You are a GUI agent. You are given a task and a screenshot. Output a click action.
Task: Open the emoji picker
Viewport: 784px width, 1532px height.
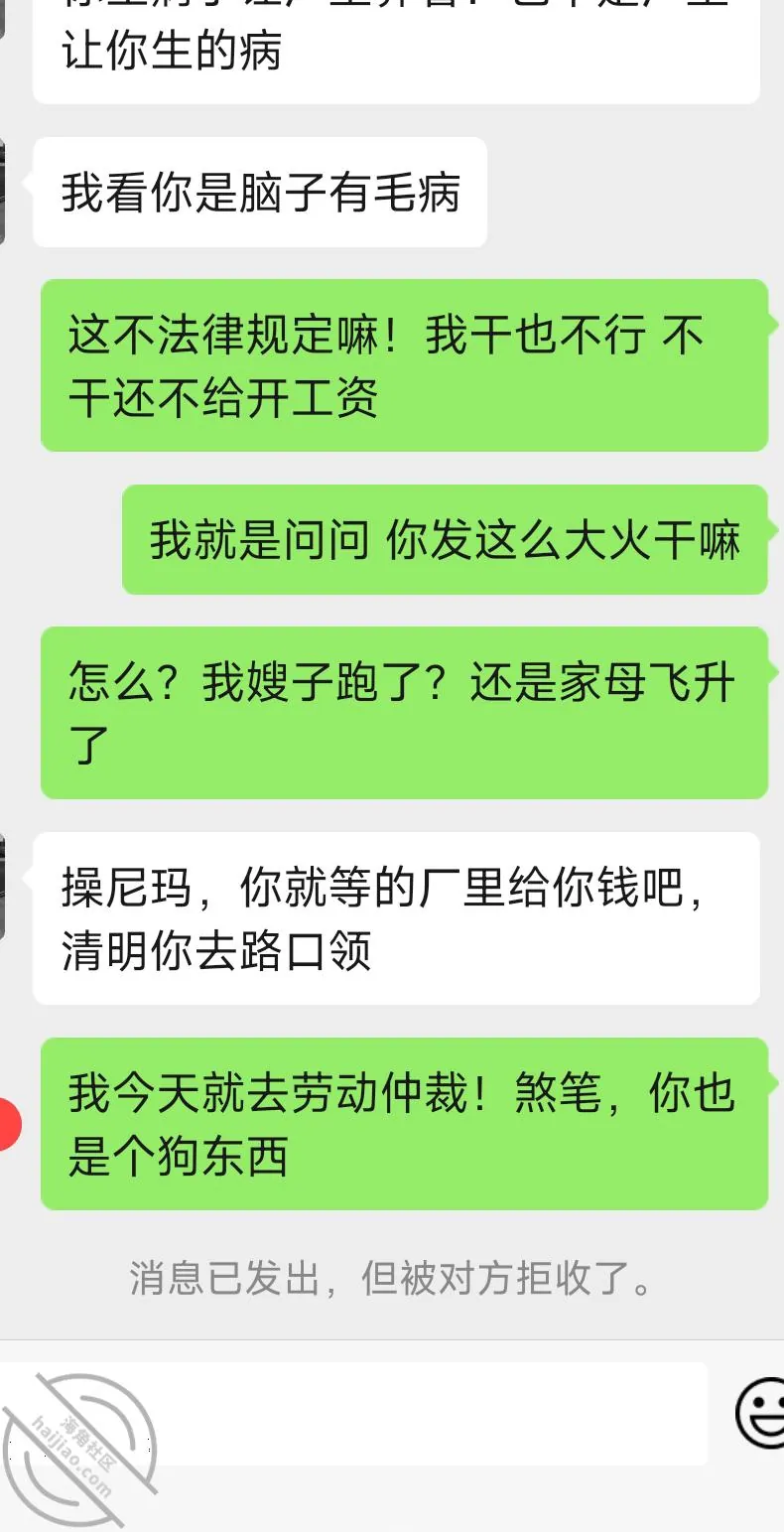coord(760,1412)
